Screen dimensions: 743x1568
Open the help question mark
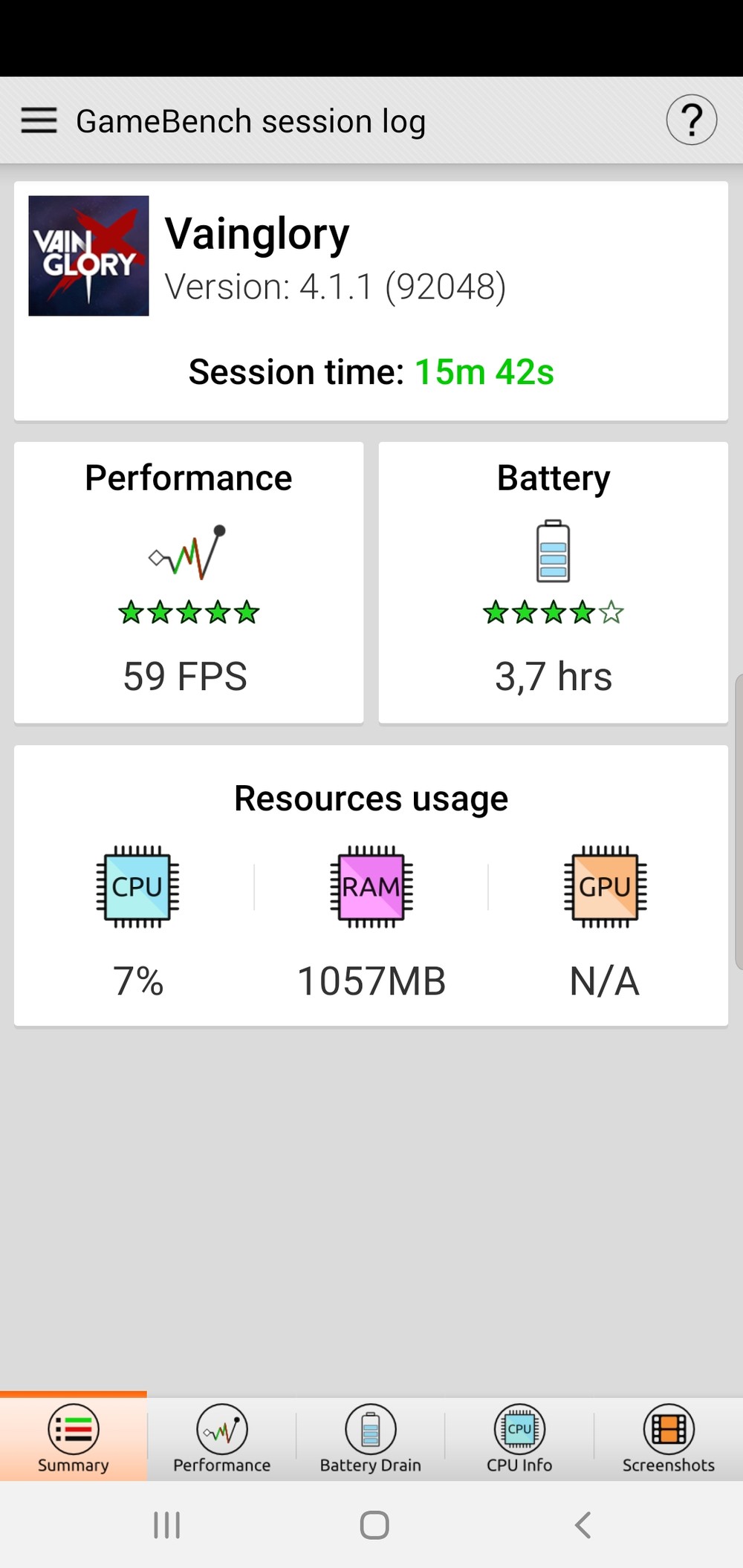tap(691, 120)
